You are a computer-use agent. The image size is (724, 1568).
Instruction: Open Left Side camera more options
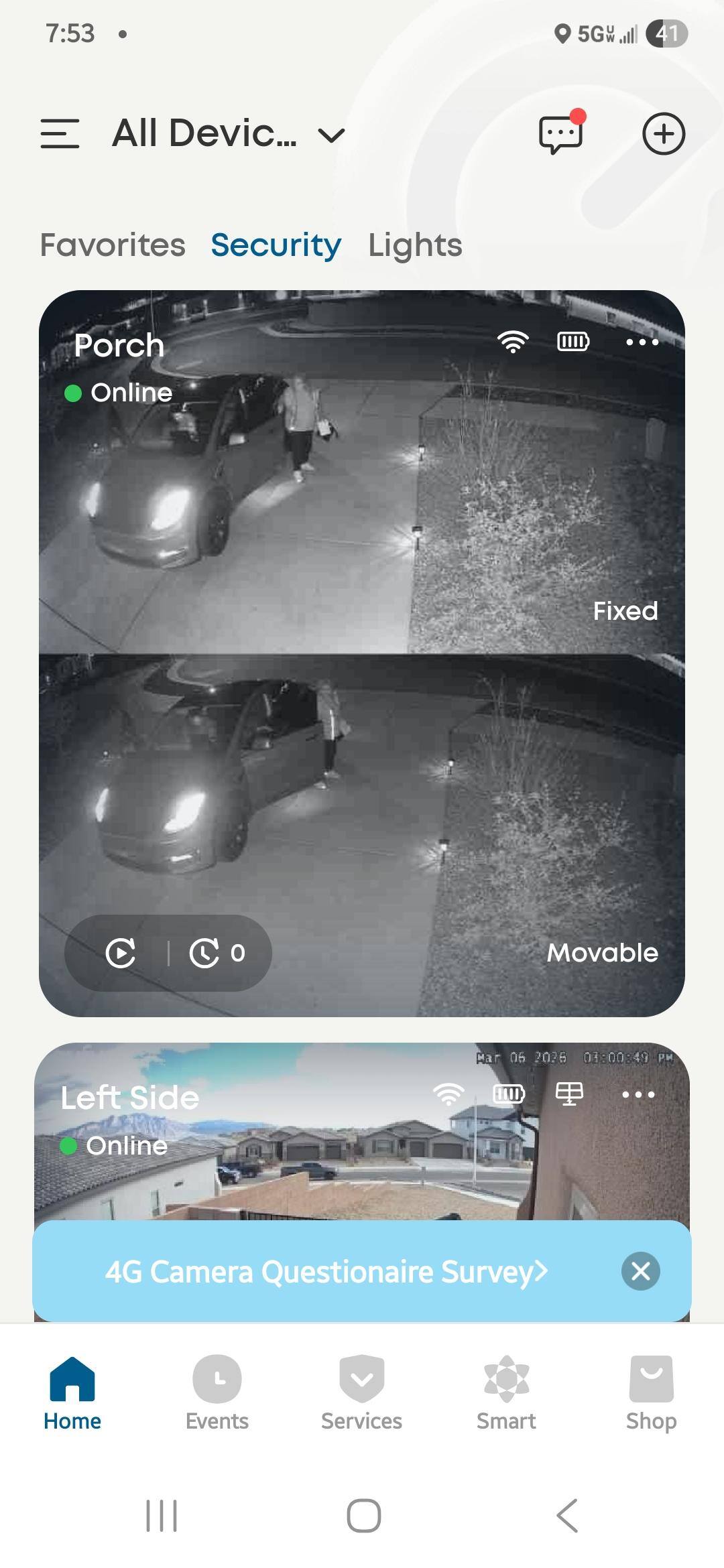(x=638, y=1095)
